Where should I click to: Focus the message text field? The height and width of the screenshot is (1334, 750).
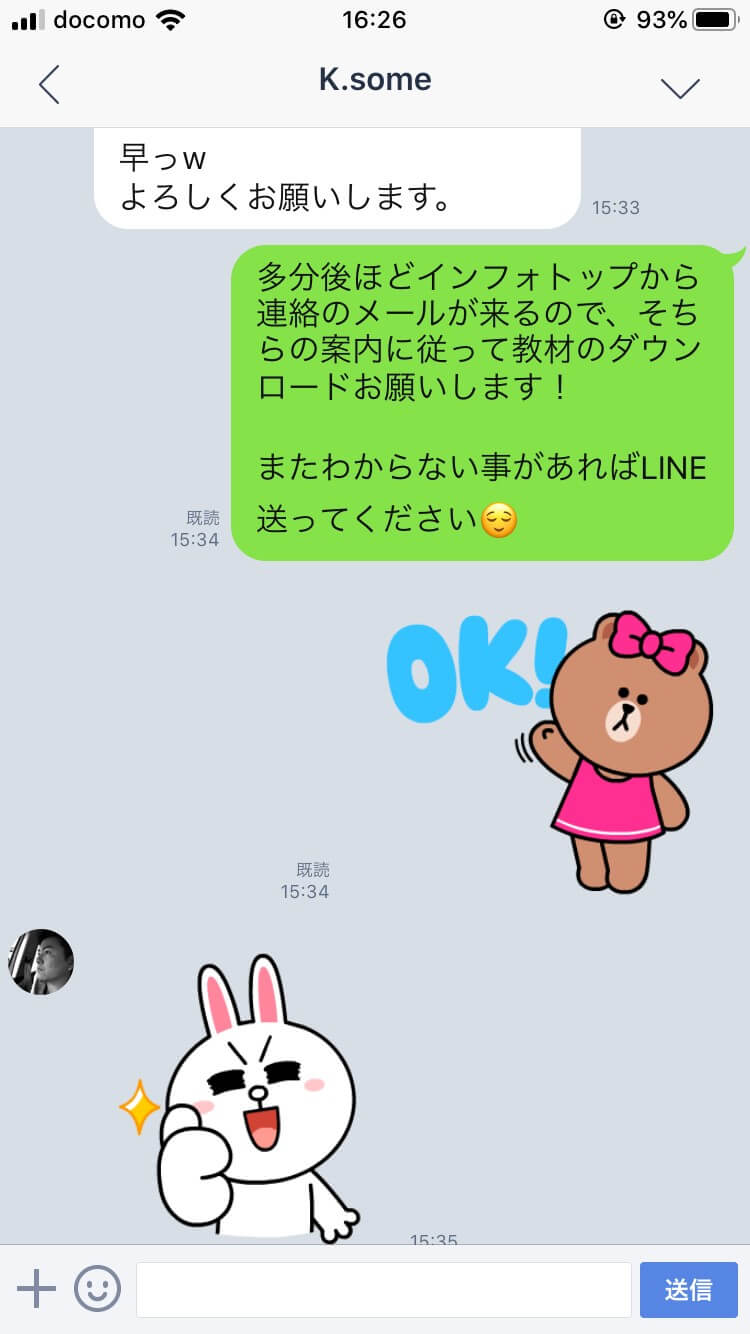[383, 1289]
